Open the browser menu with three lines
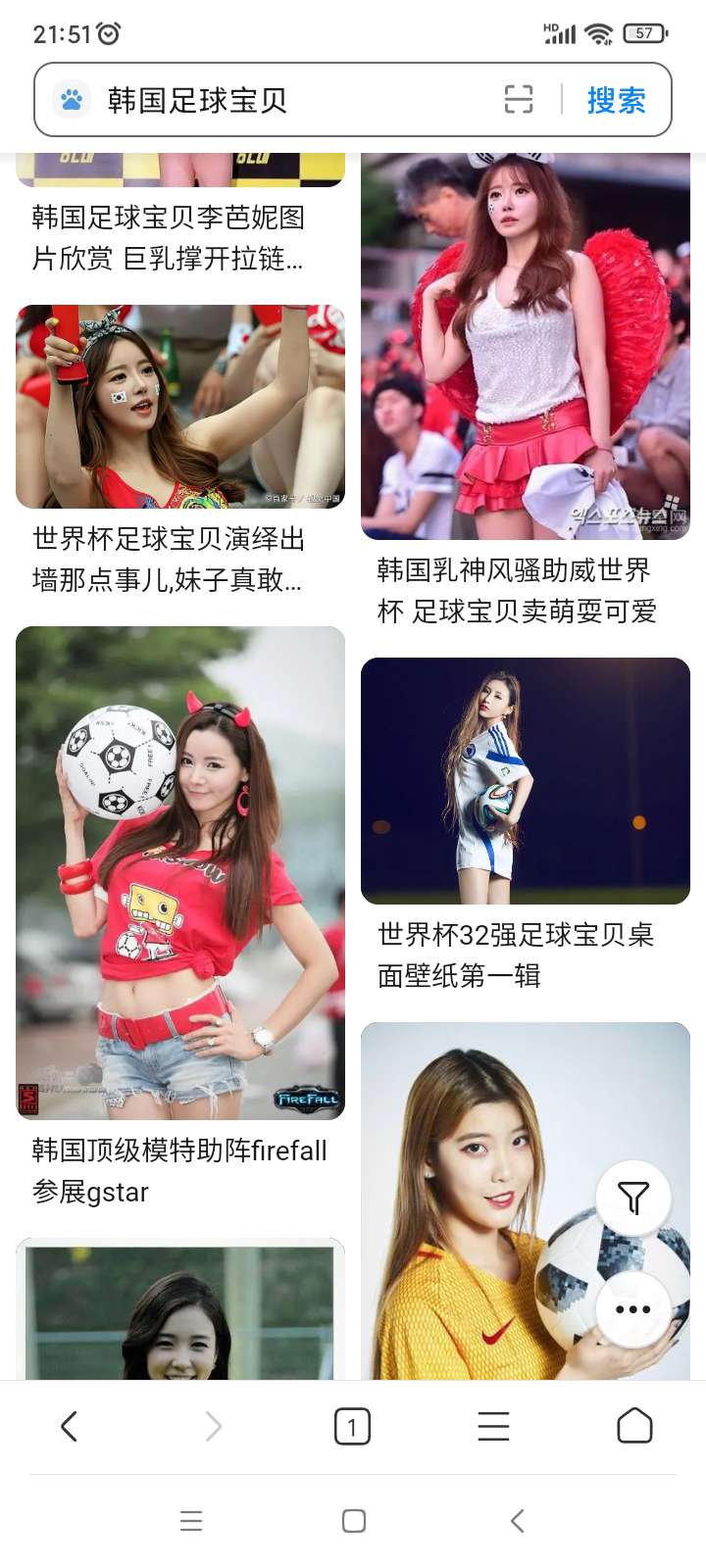The image size is (706, 1568). [x=493, y=1427]
